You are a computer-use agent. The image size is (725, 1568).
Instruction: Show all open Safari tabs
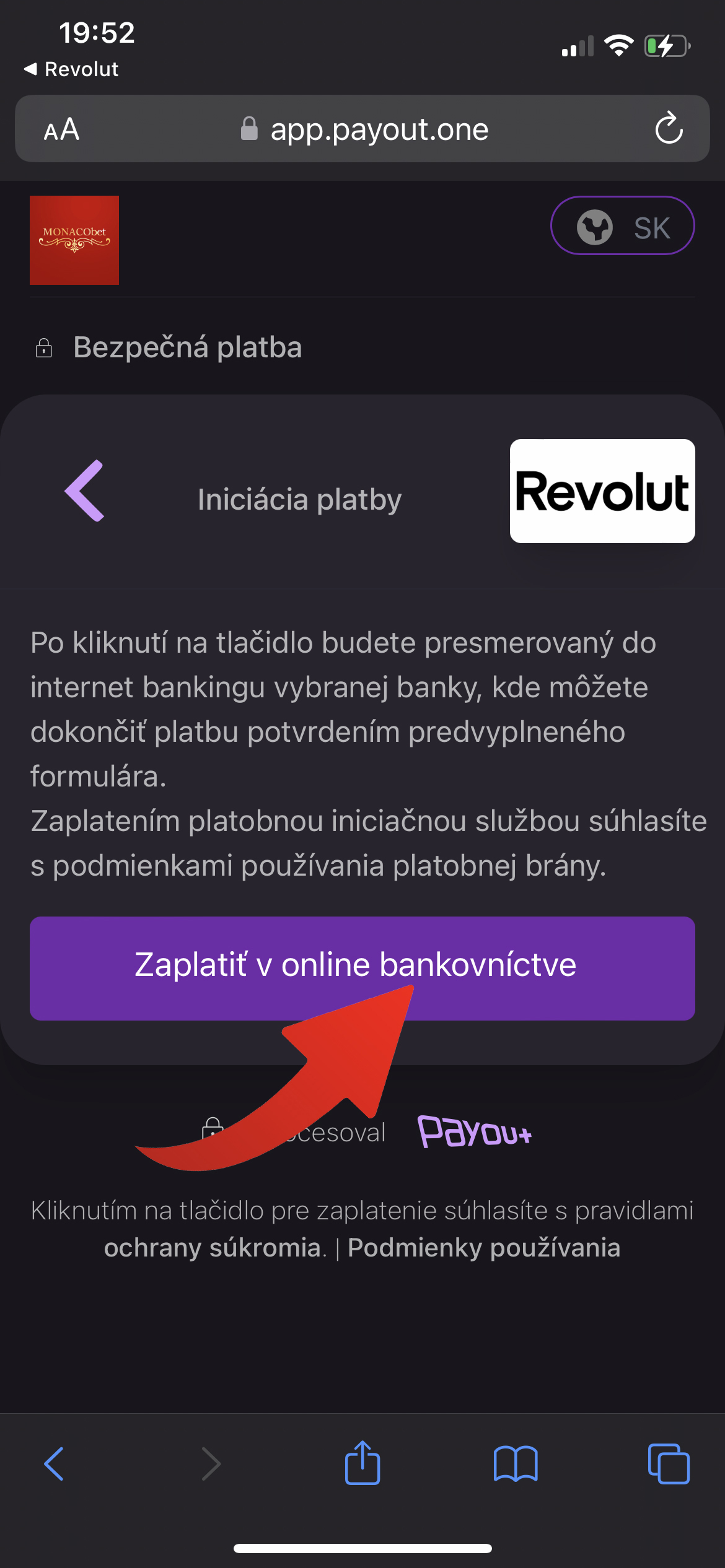tap(669, 1464)
